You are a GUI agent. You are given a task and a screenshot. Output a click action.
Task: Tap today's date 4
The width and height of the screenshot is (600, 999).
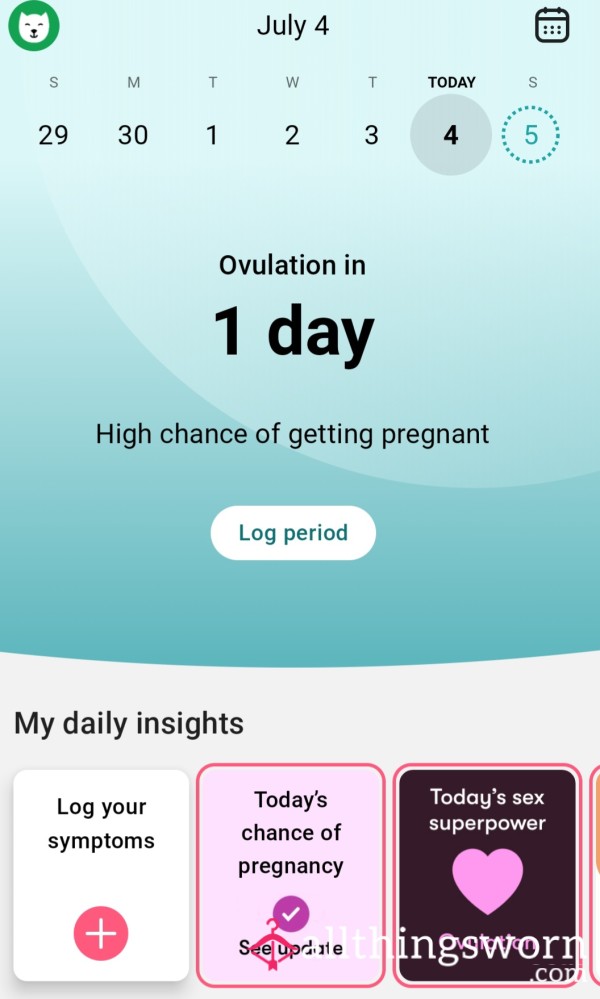tap(451, 134)
